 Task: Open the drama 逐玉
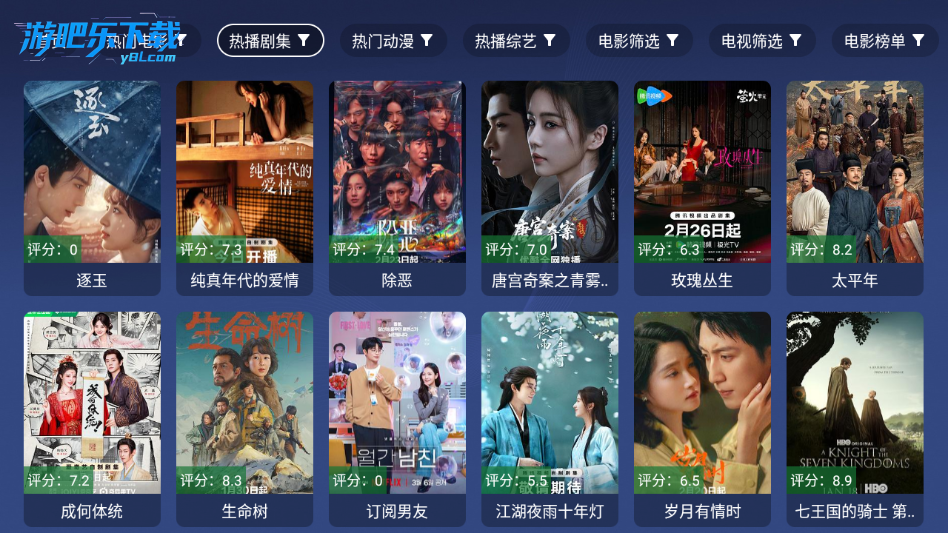(92, 185)
